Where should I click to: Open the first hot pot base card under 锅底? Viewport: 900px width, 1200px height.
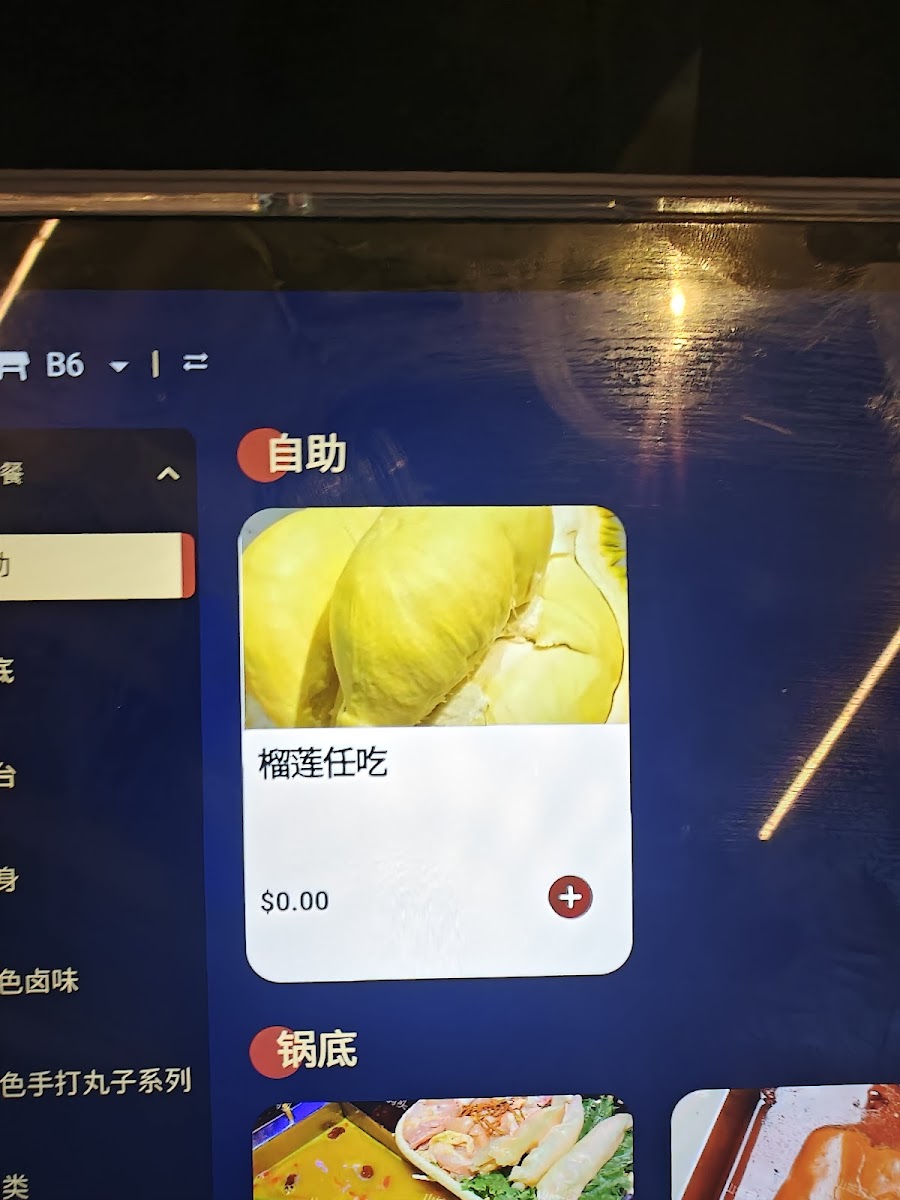440,1150
